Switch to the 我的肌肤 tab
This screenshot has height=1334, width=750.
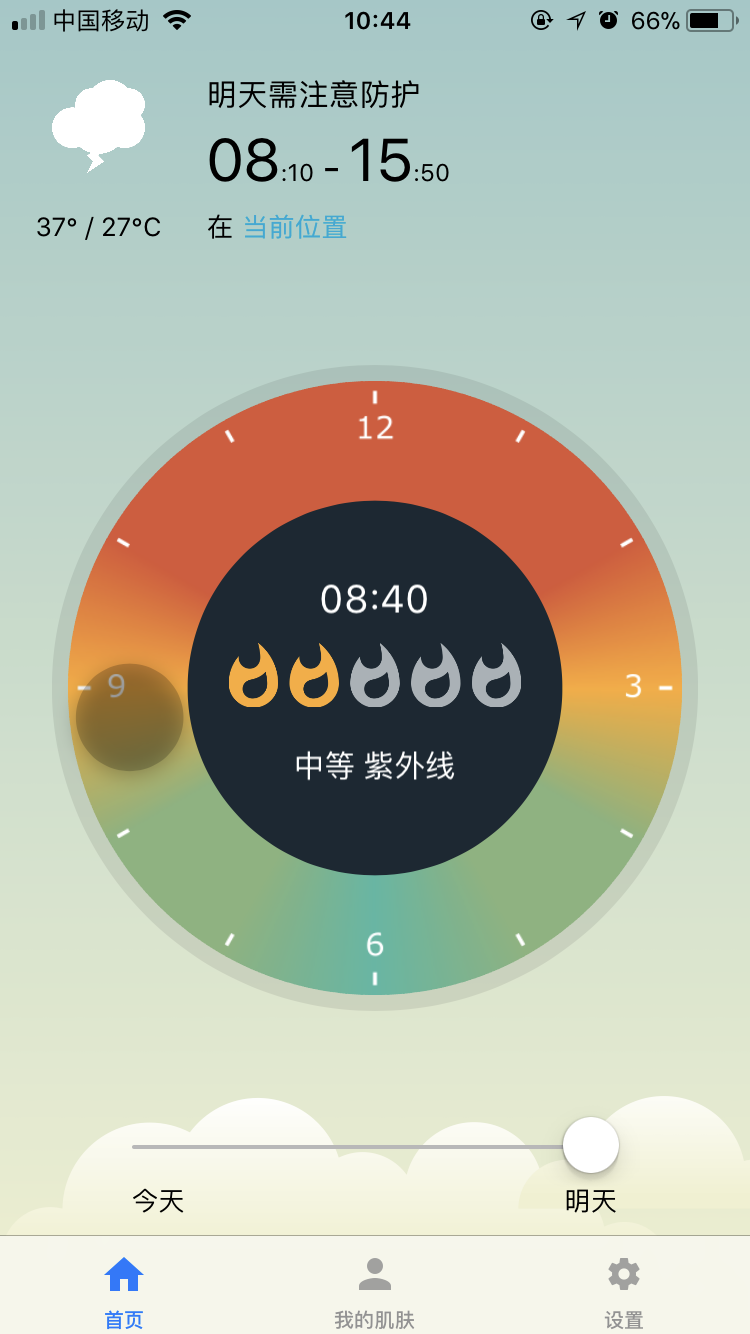pyautogui.click(x=374, y=1290)
